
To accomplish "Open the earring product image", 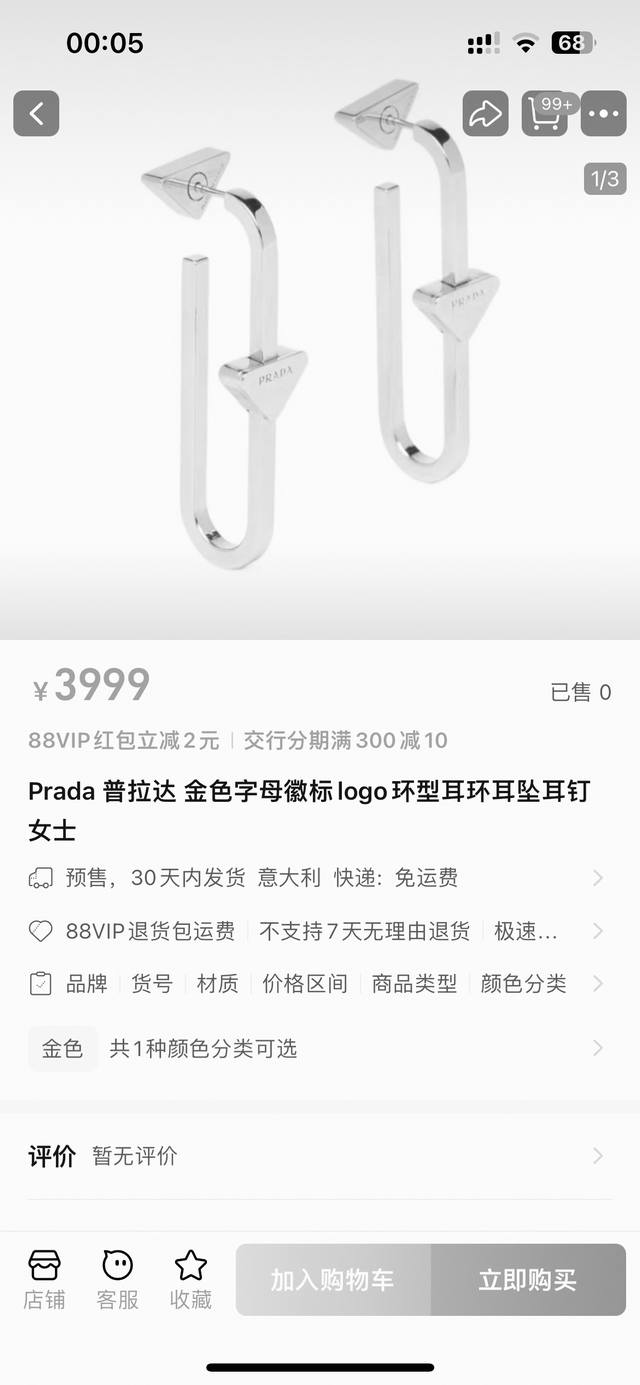I will [x=320, y=380].
